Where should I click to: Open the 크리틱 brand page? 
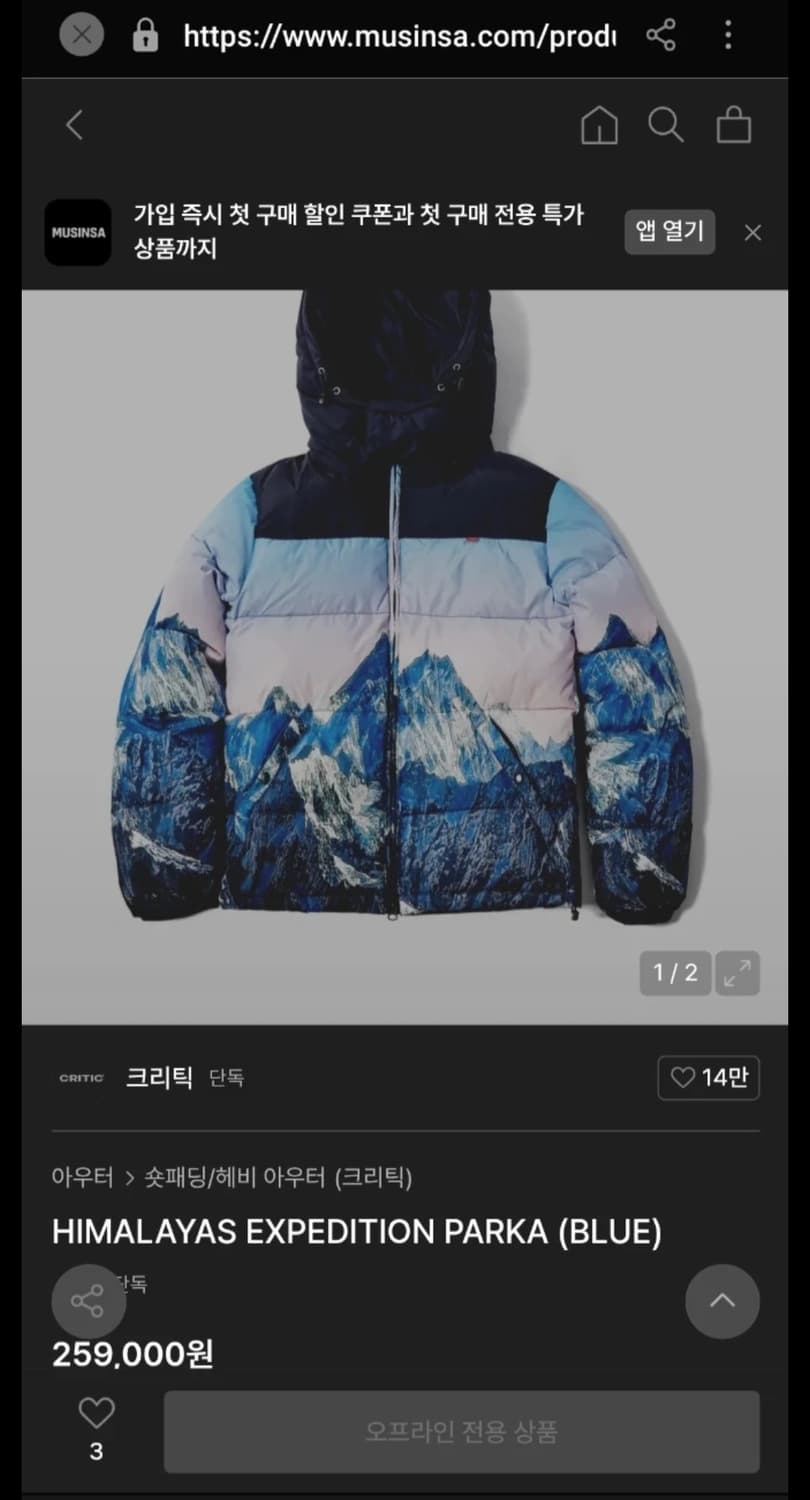[x=158, y=1078]
